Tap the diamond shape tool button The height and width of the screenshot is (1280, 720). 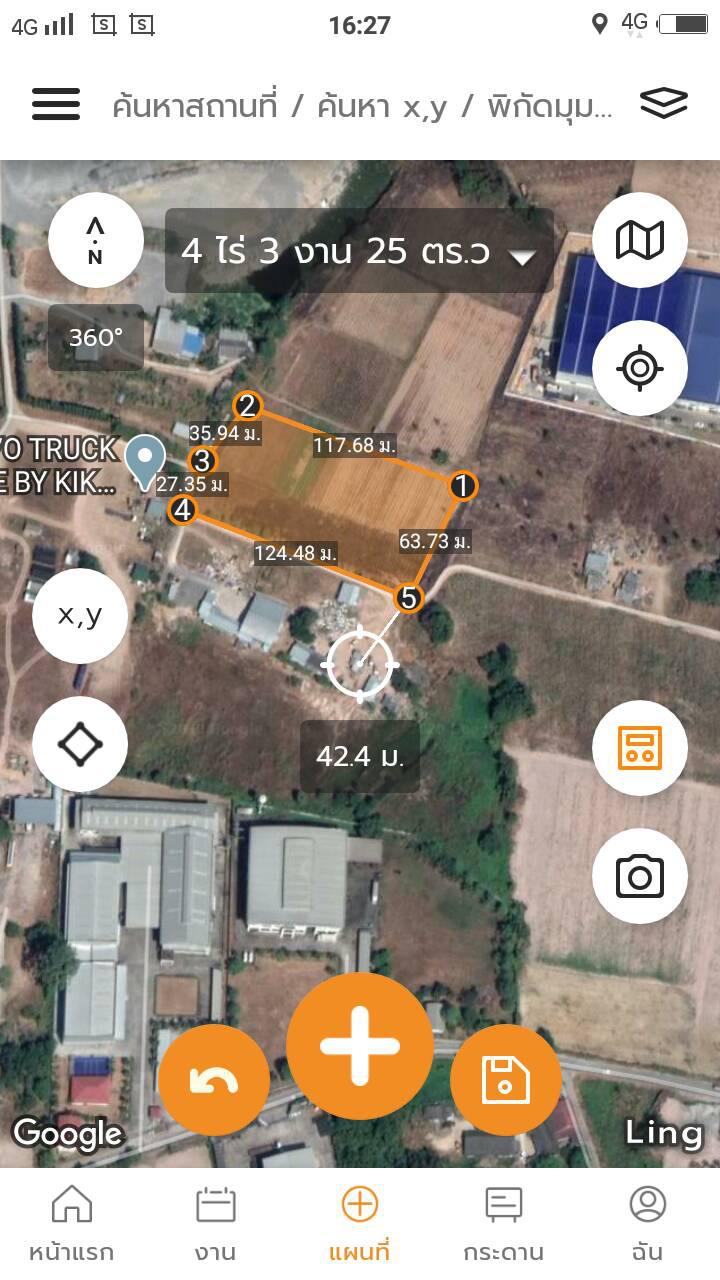pos(80,744)
